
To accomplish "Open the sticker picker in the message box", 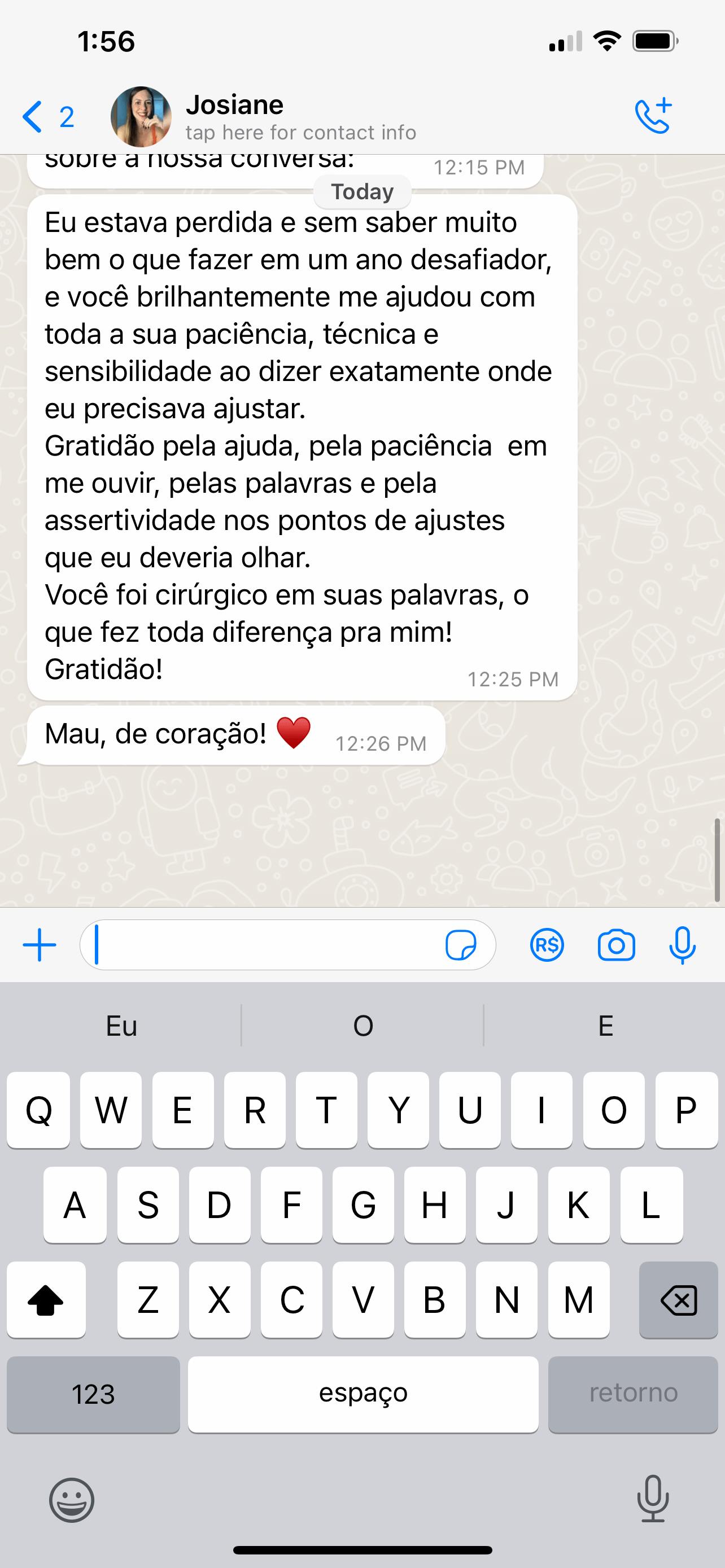I will coord(461,945).
